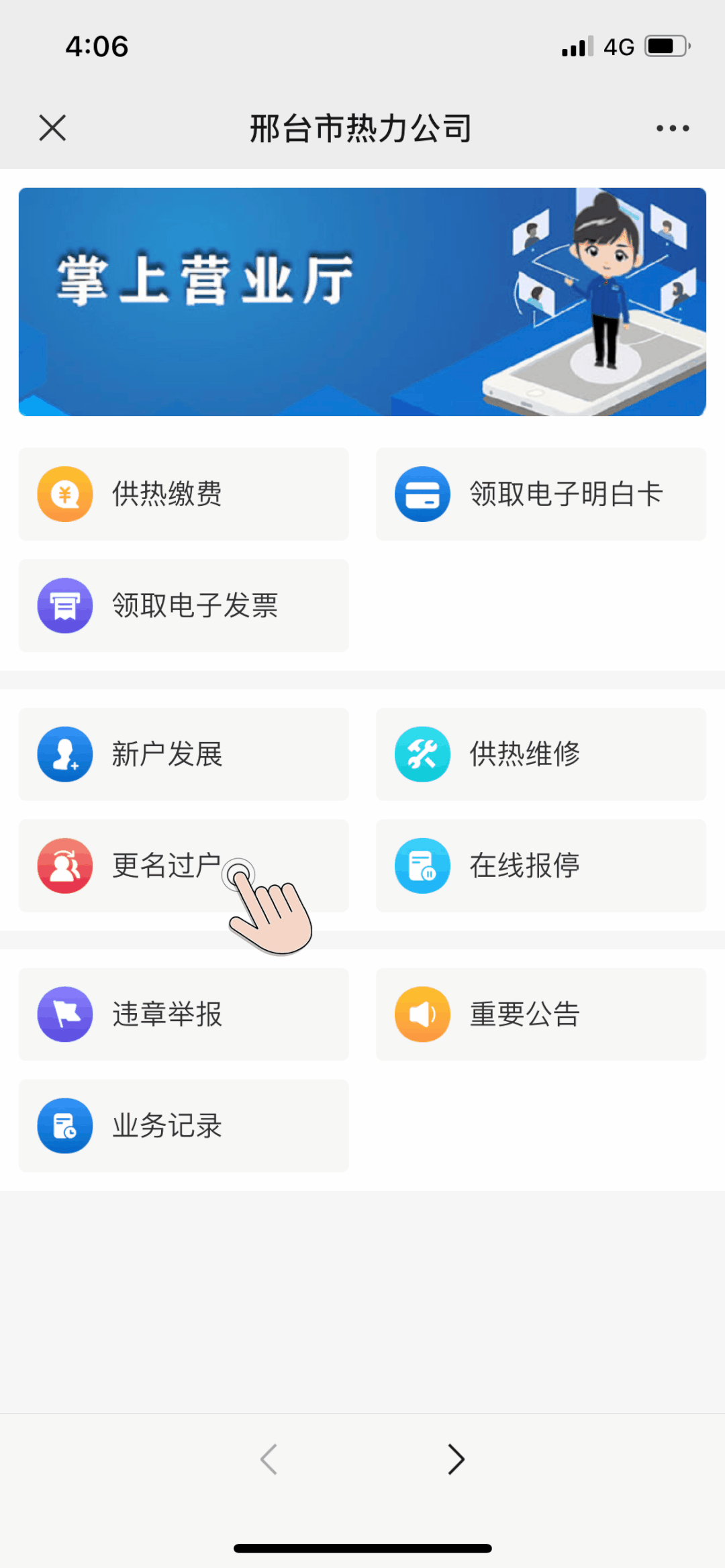View 重要公告 announcements
725x1568 pixels.
(541, 1014)
